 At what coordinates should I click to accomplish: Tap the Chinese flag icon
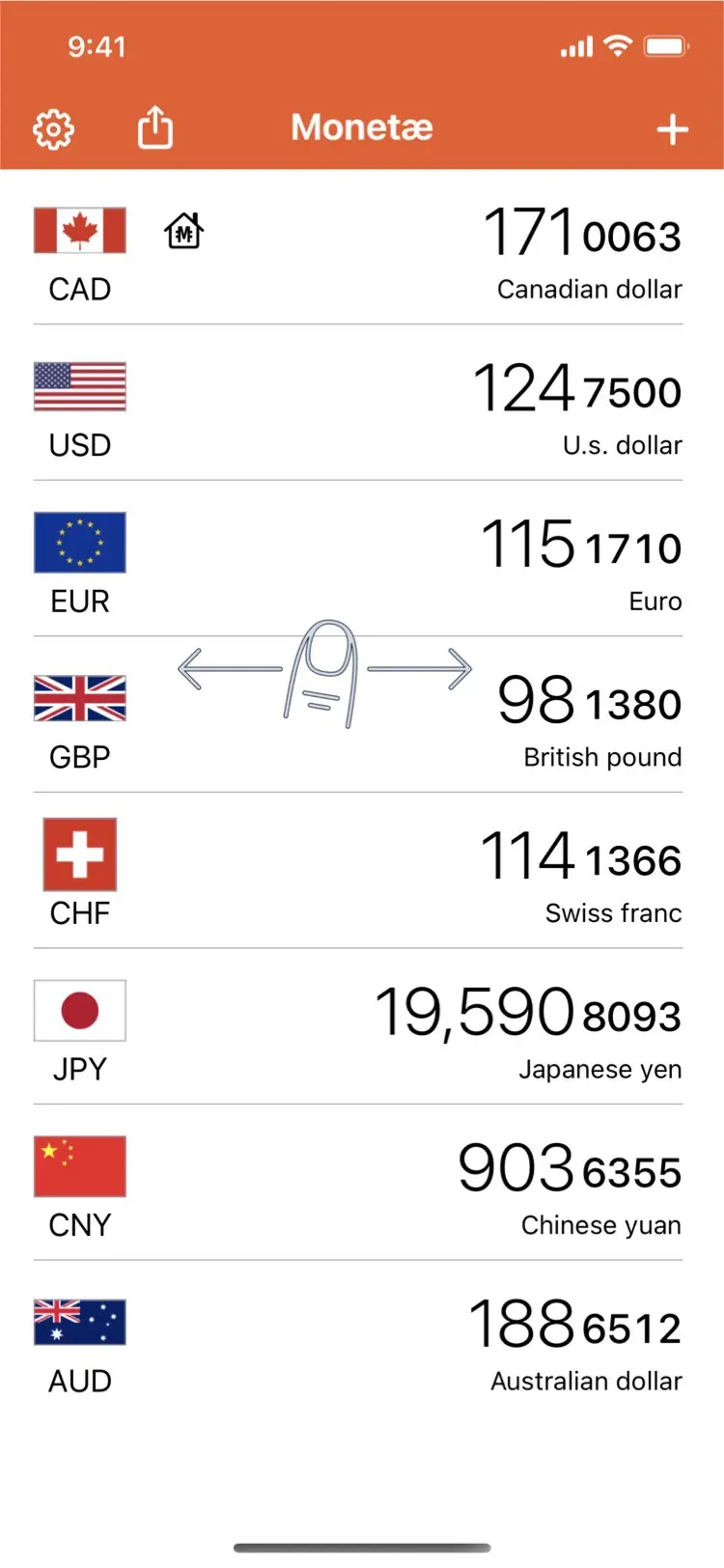click(79, 1167)
